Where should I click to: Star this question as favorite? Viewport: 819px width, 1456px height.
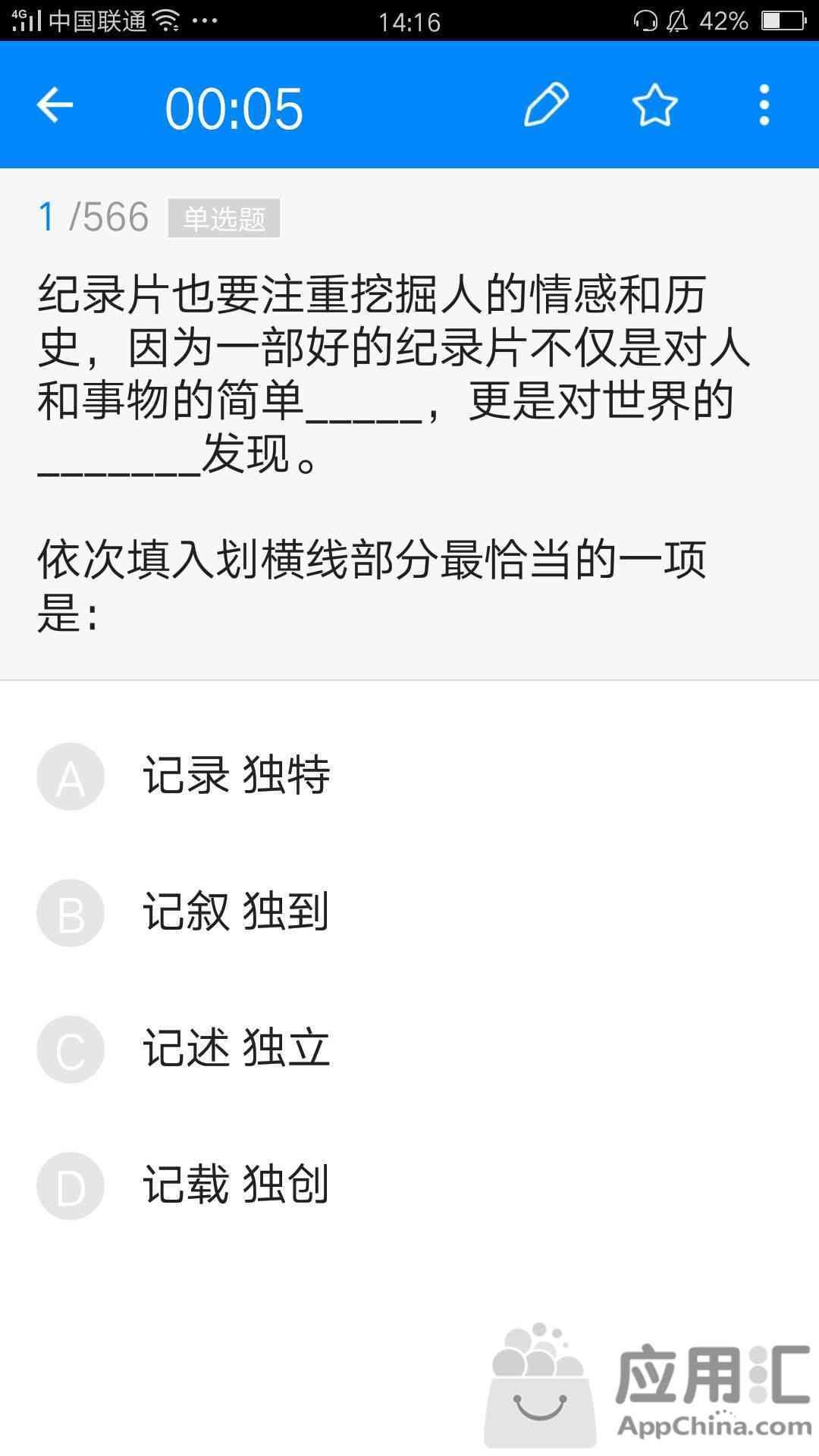click(x=654, y=105)
